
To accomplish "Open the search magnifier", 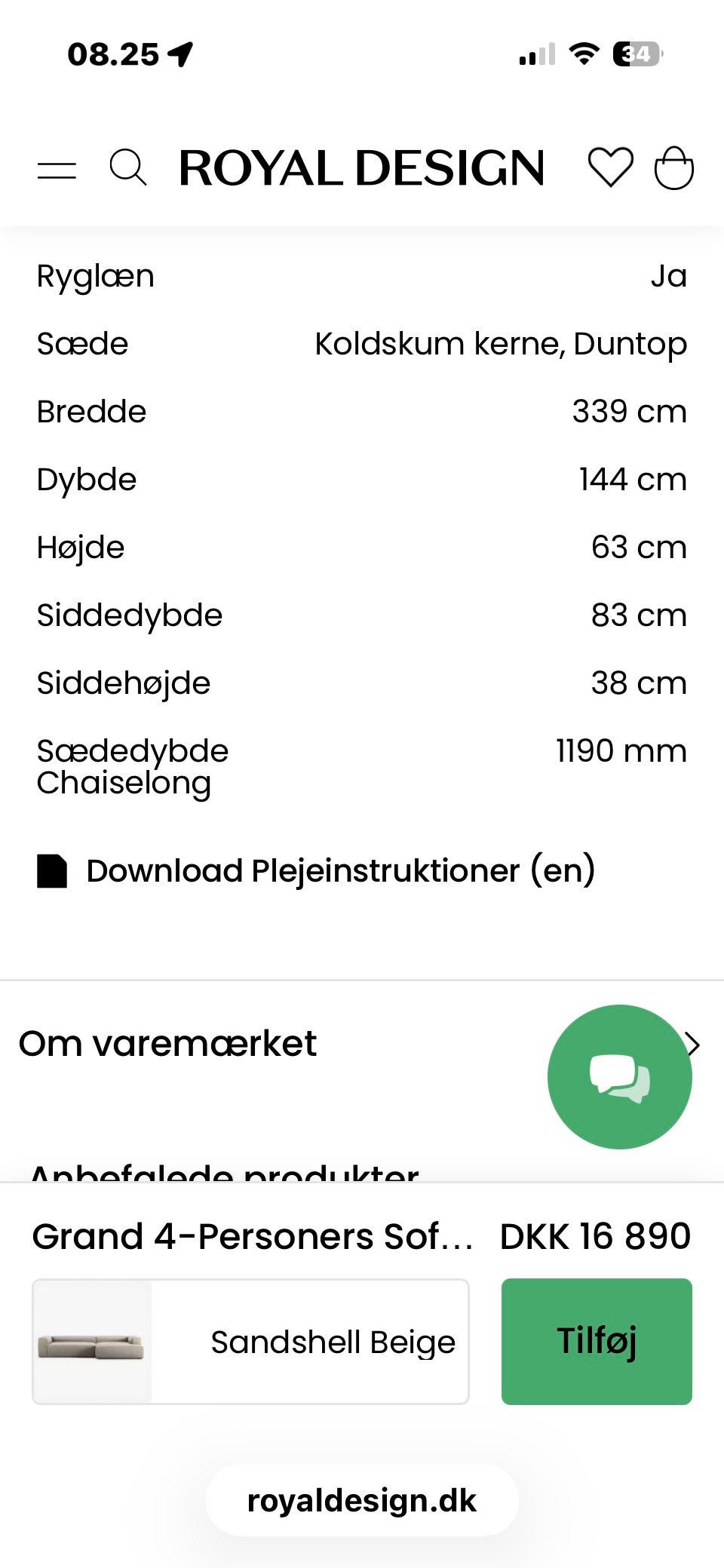I will 128,167.
